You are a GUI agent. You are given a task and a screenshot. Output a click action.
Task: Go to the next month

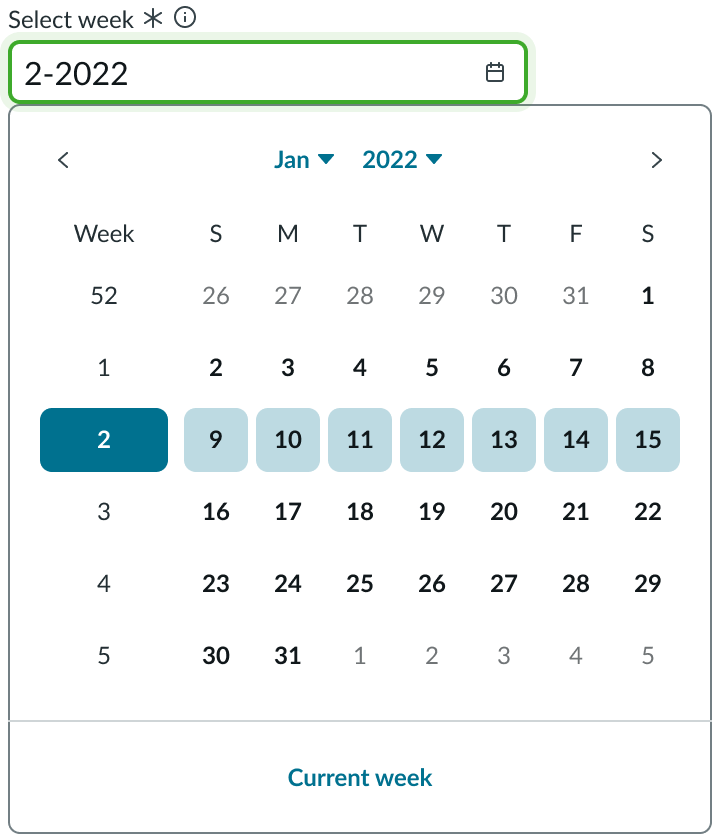click(656, 160)
